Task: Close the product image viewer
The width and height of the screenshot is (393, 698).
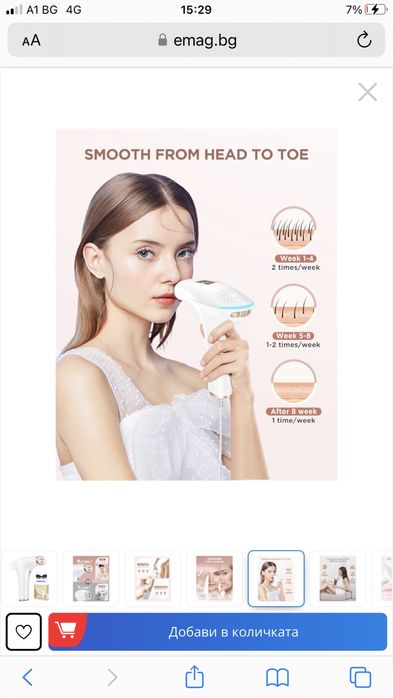Action: (368, 92)
